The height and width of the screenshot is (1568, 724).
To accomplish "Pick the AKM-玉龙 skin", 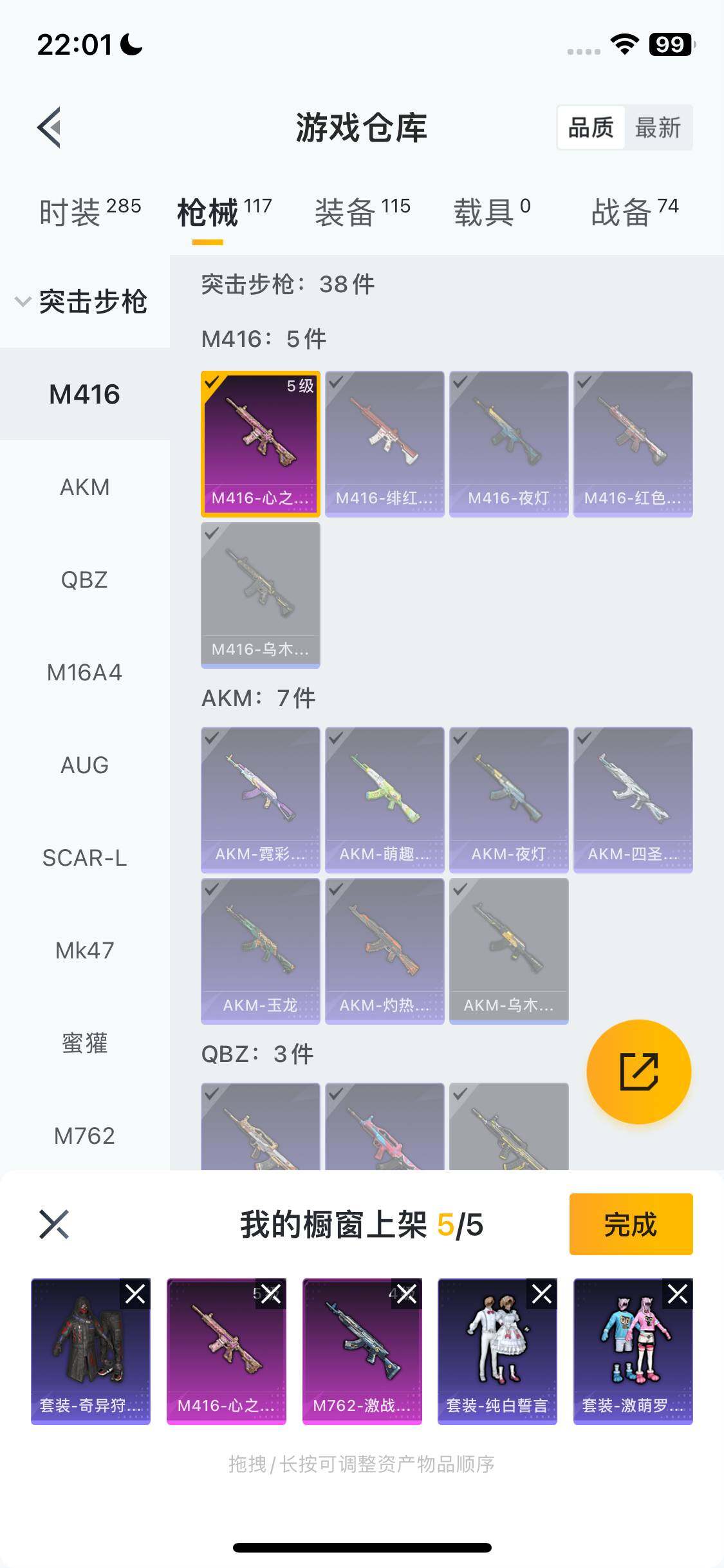I will tap(260, 951).
